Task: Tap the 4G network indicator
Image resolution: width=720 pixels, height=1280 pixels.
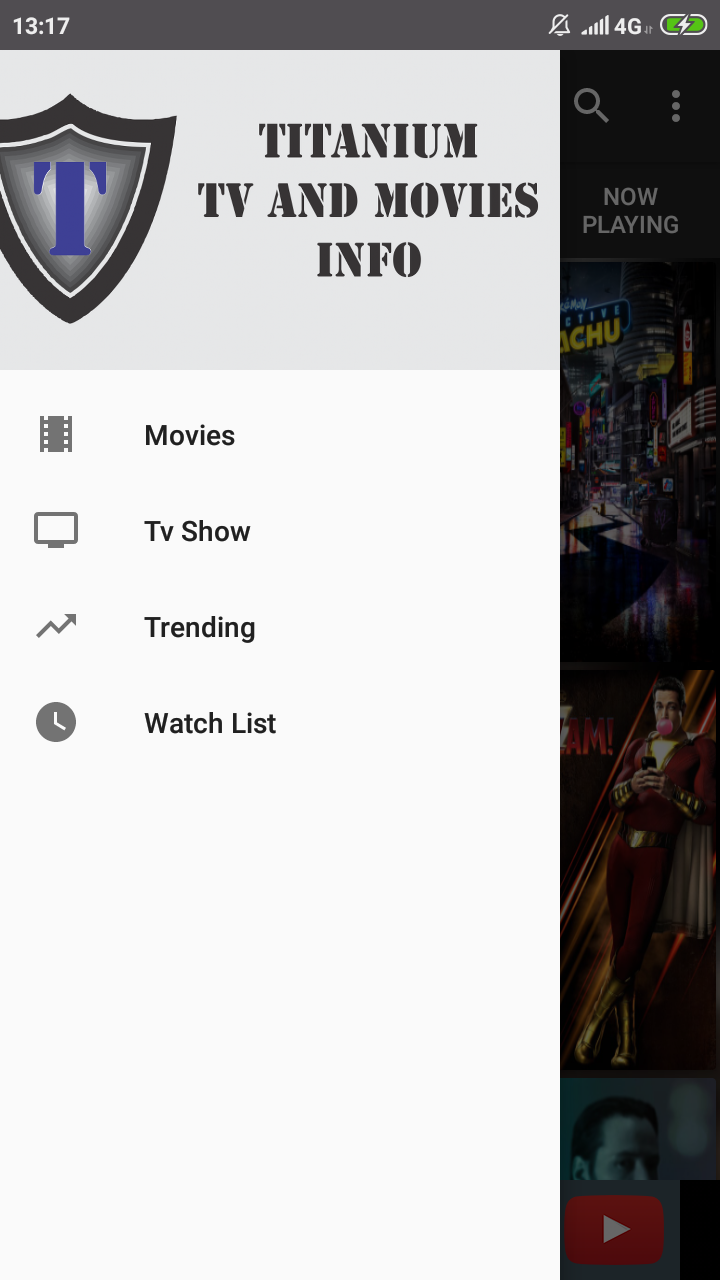Action: pos(630,24)
